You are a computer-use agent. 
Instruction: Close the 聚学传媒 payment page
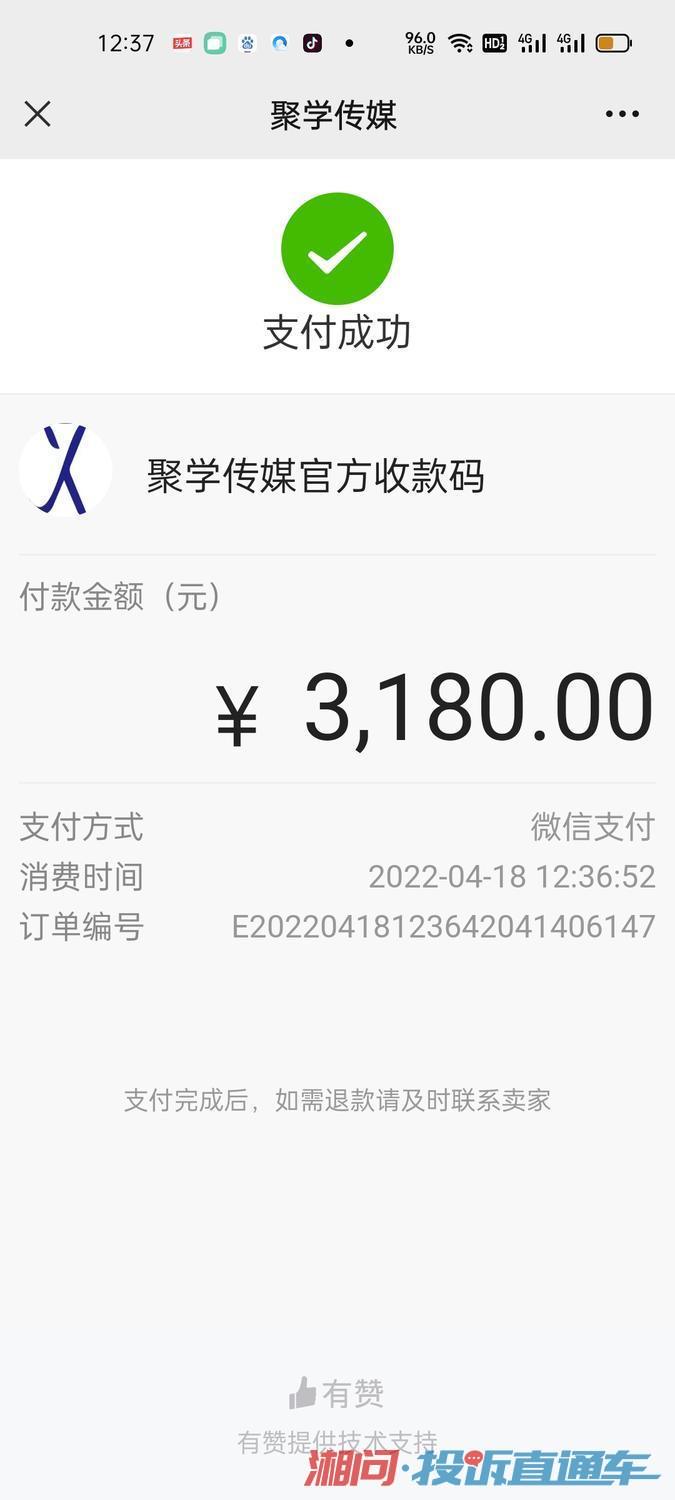(37, 114)
